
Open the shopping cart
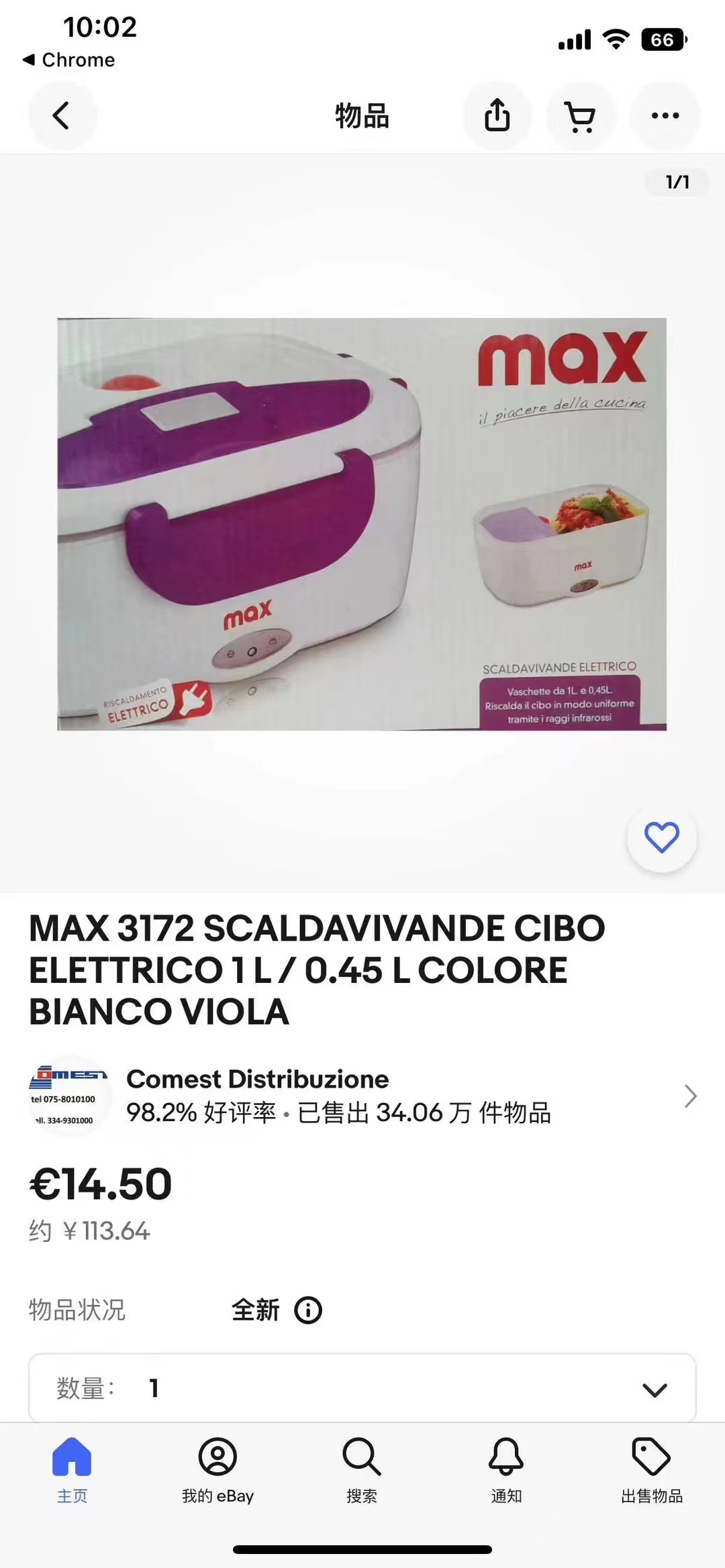[x=581, y=115]
